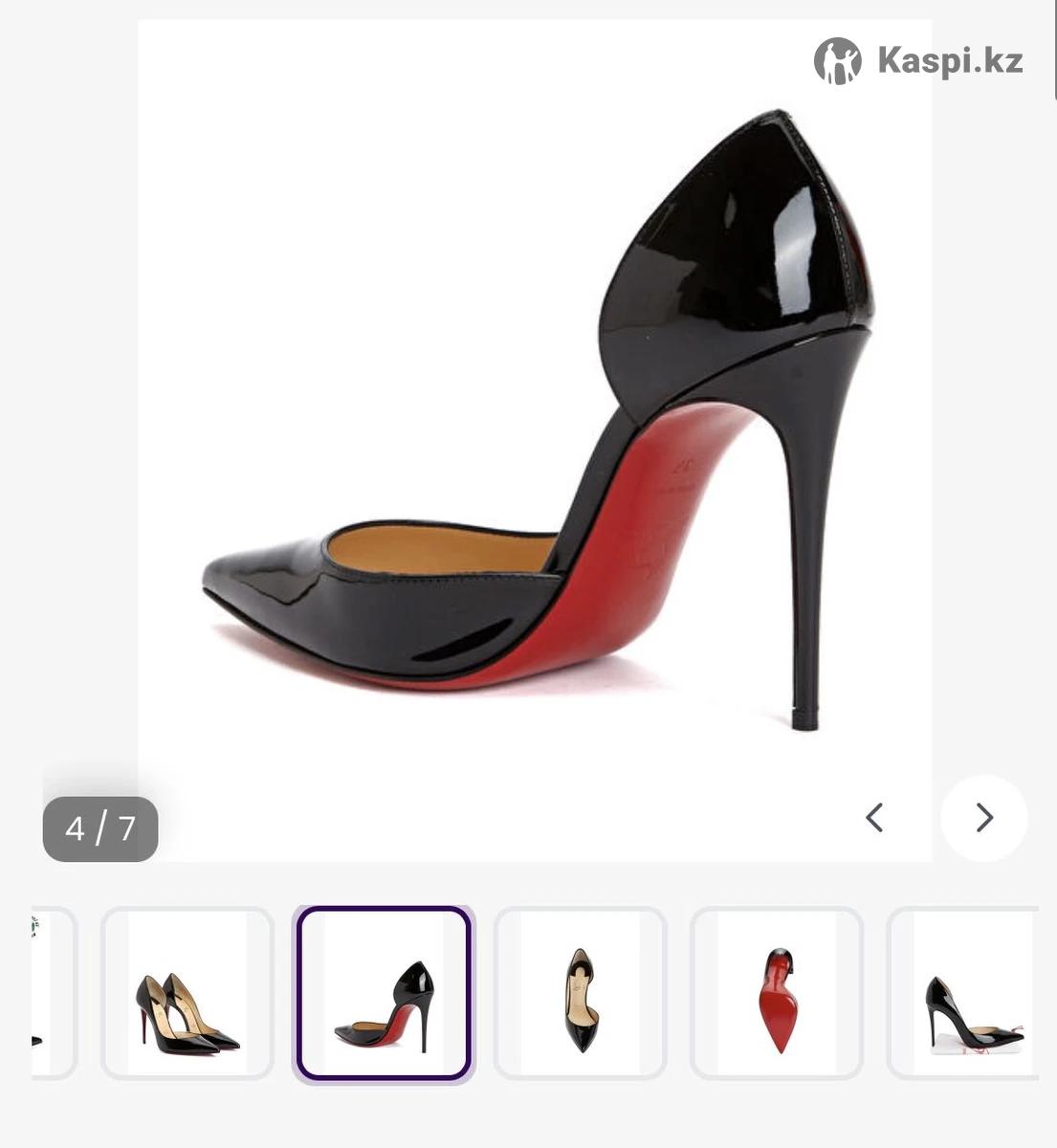Go to the previous product photo
The height and width of the screenshot is (1148, 1057).
point(874,818)
